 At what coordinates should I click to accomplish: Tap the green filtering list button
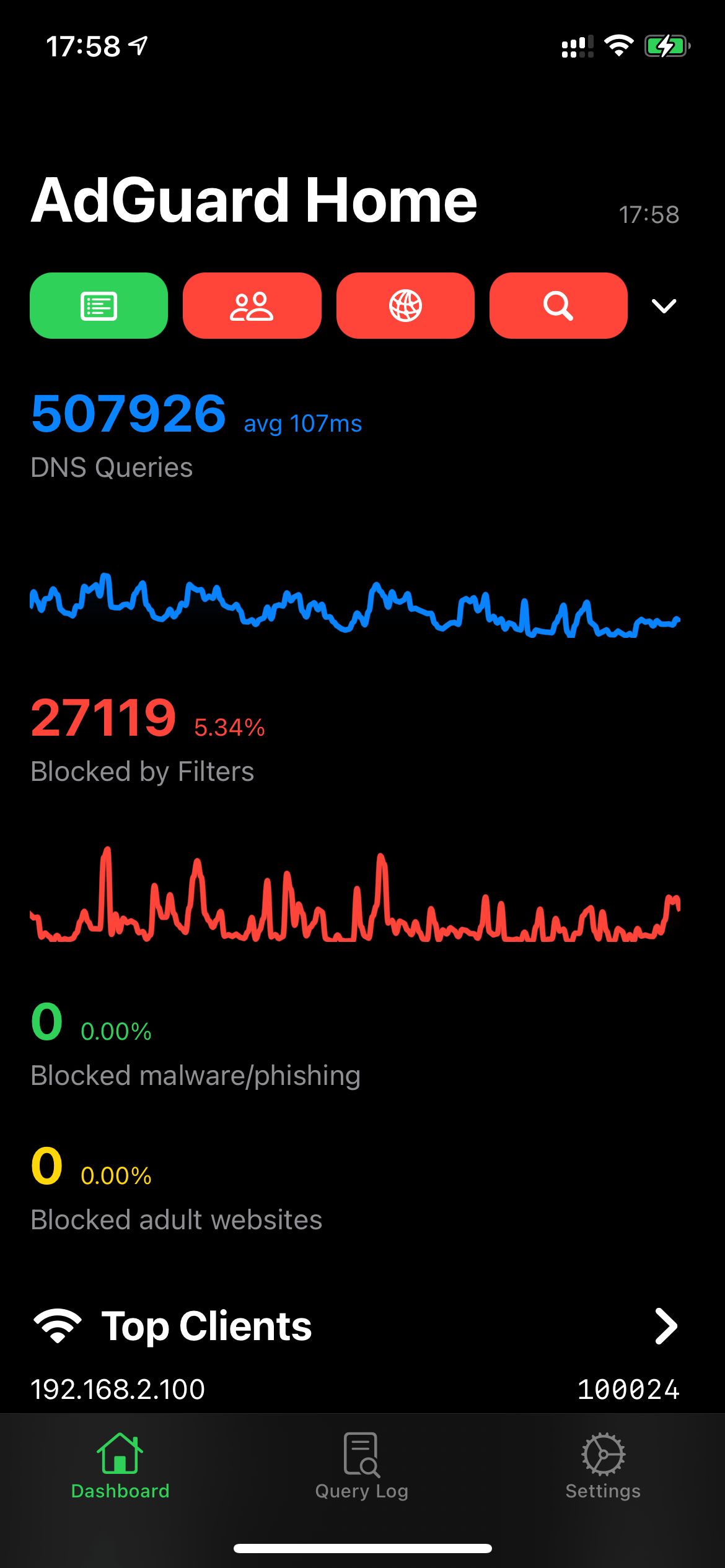(99, 306)
